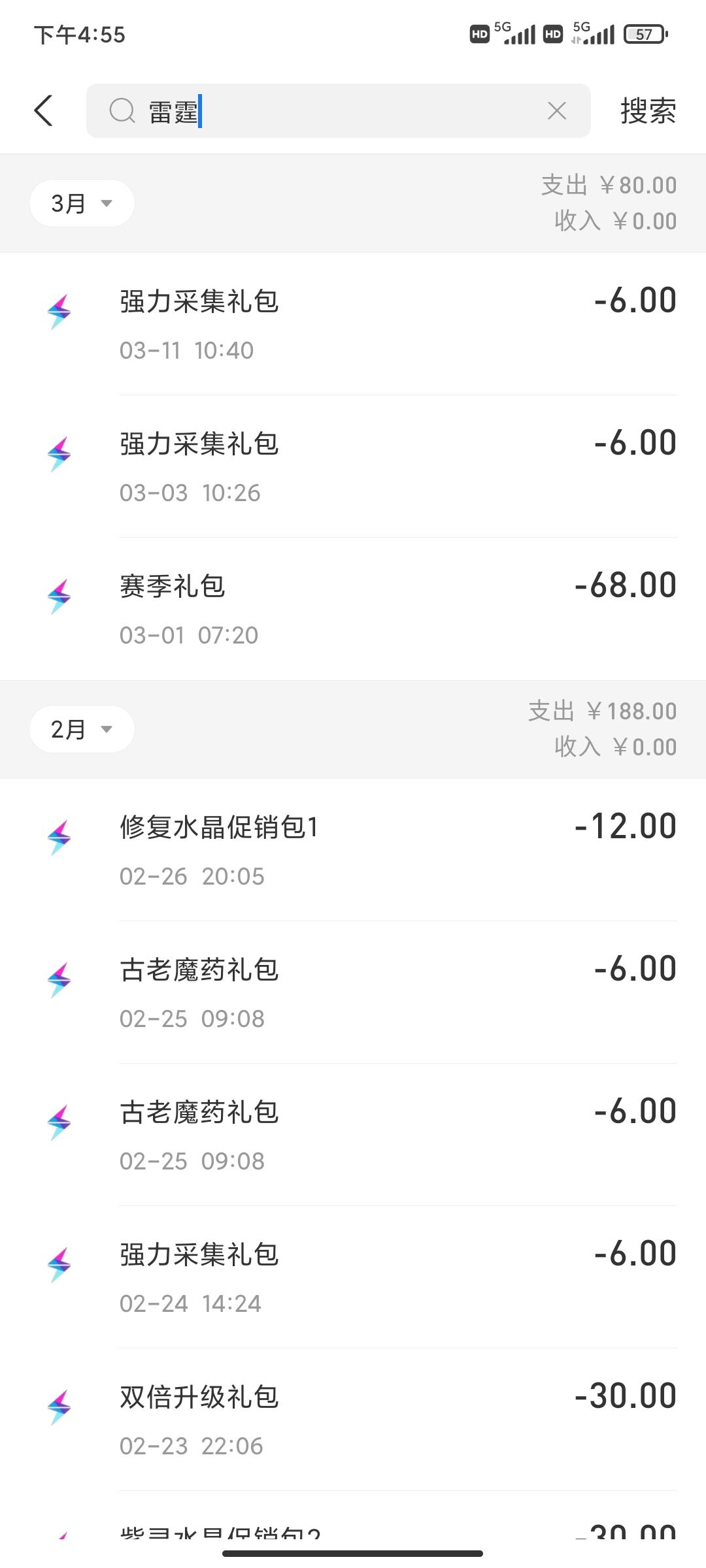Open 强力采集礼包 record from 02-24 14:24

(x=353, y=1277)
